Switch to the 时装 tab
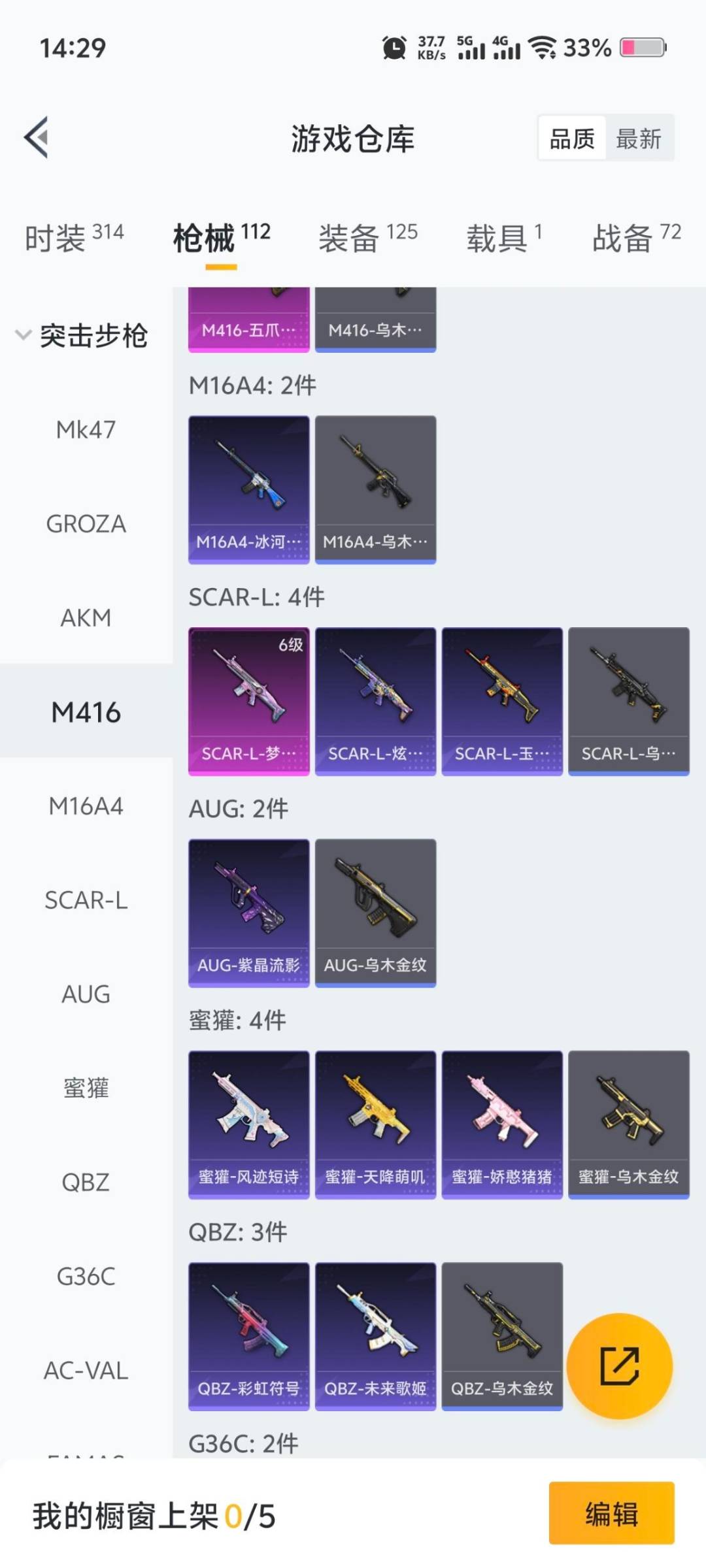Image resolution: width=706 pixels, height=1568 pixels. 74,237
